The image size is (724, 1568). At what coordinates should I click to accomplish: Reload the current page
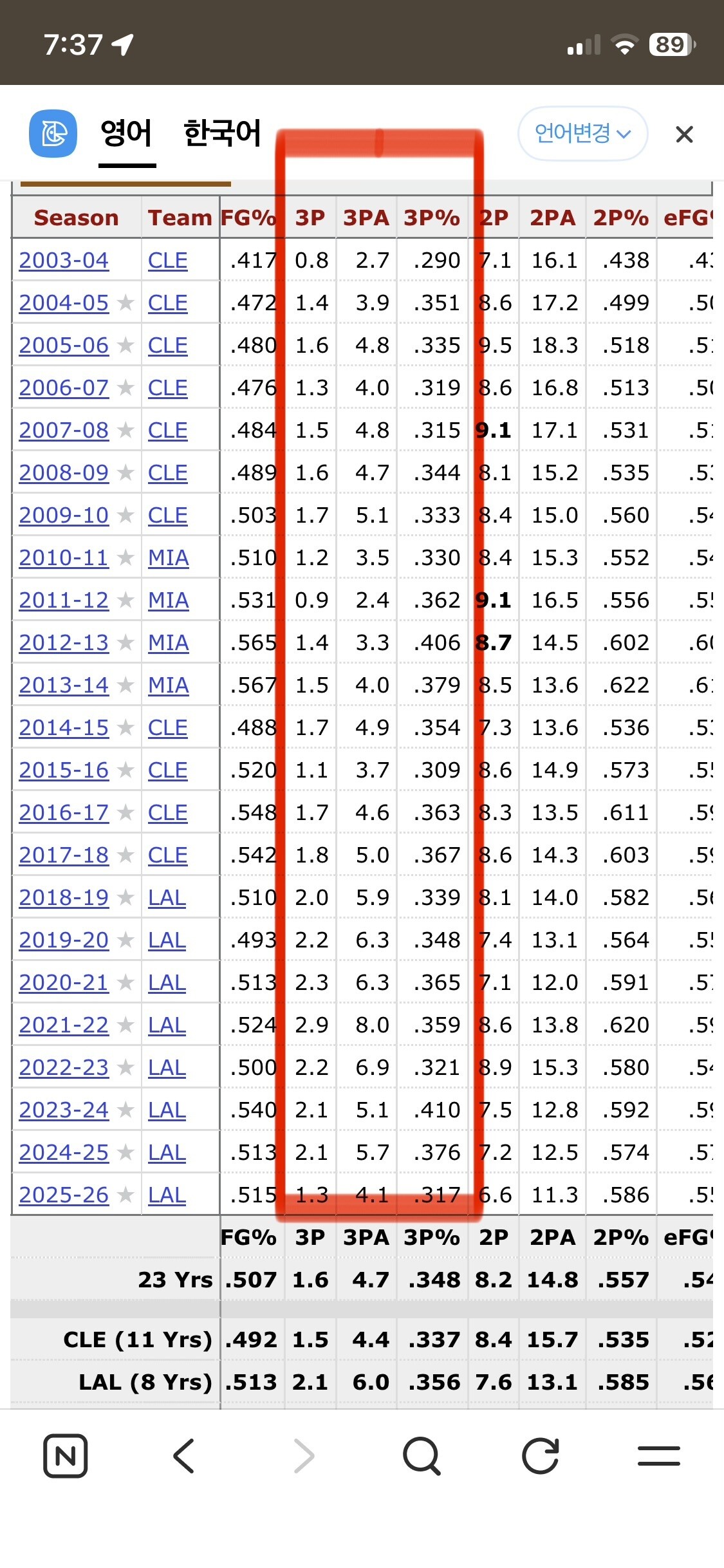tap(541, 1456)
